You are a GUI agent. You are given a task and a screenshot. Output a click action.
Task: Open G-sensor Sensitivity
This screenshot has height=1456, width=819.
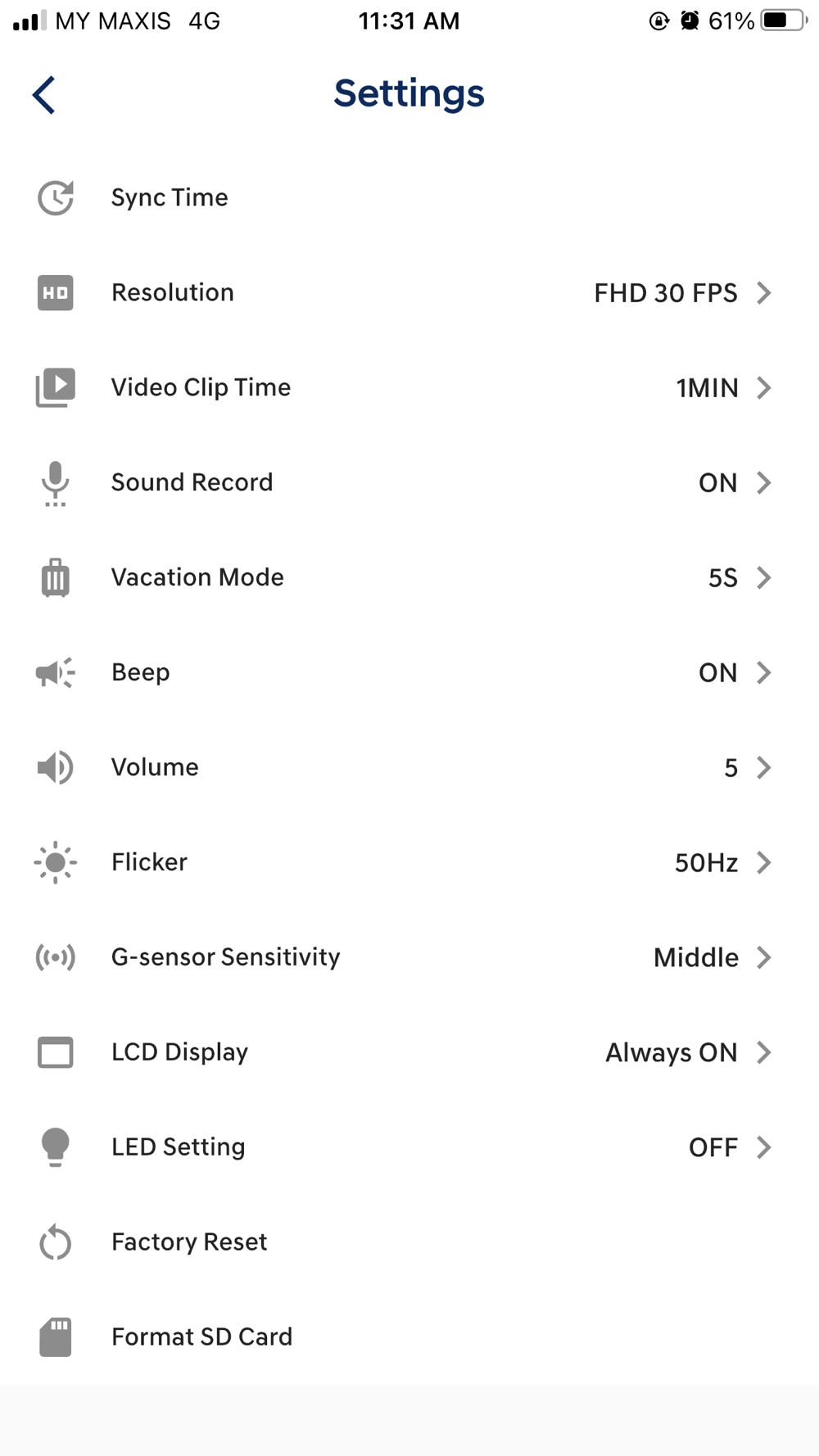409,957
